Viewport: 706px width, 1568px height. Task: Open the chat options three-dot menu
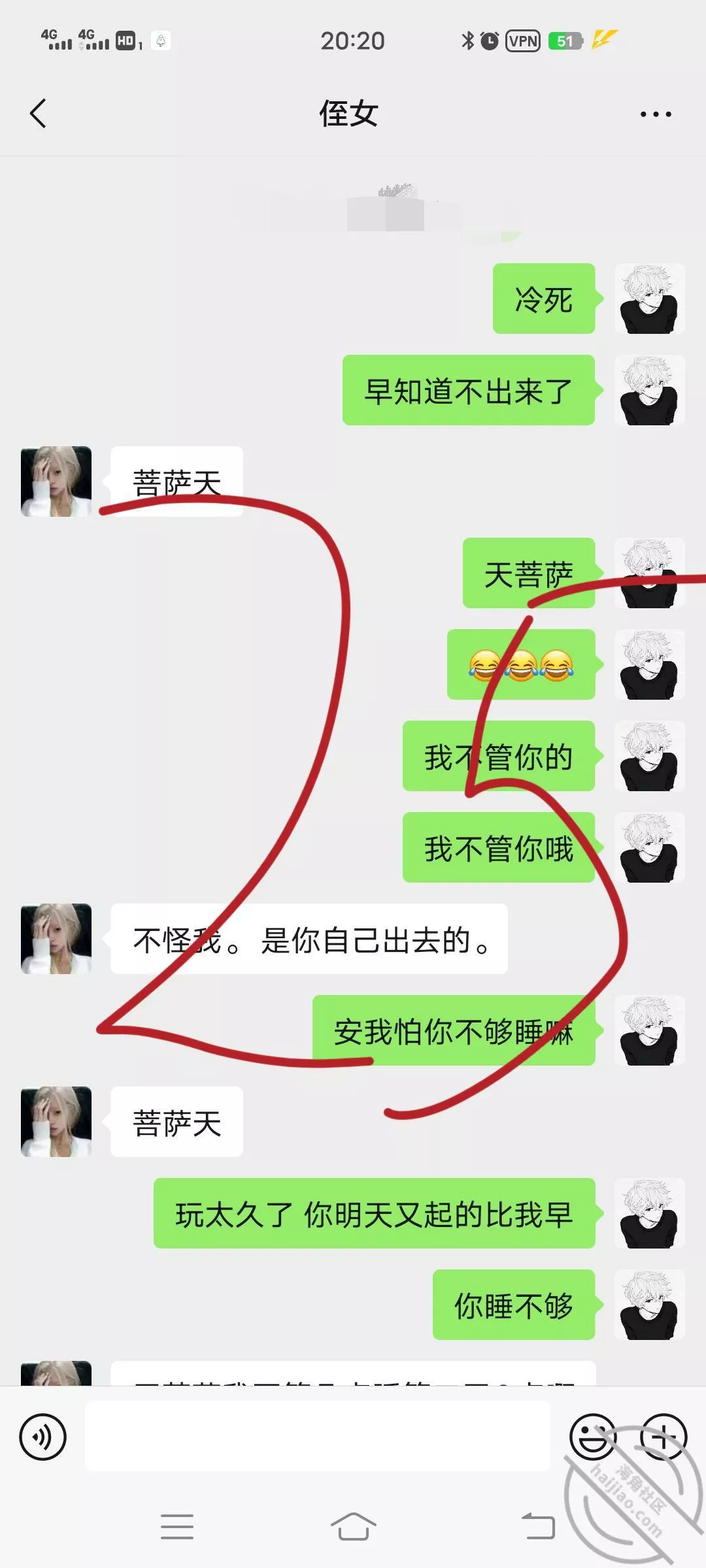pyautogui.click(x=655, y=114)
